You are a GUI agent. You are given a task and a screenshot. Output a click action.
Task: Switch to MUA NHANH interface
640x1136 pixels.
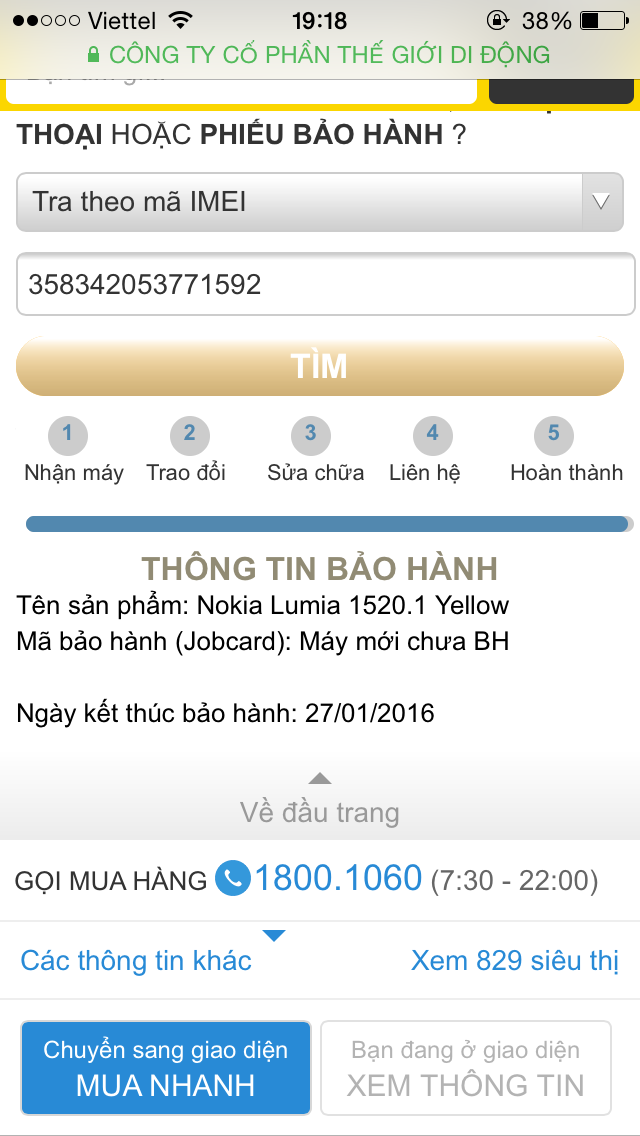coord(166,1068)
